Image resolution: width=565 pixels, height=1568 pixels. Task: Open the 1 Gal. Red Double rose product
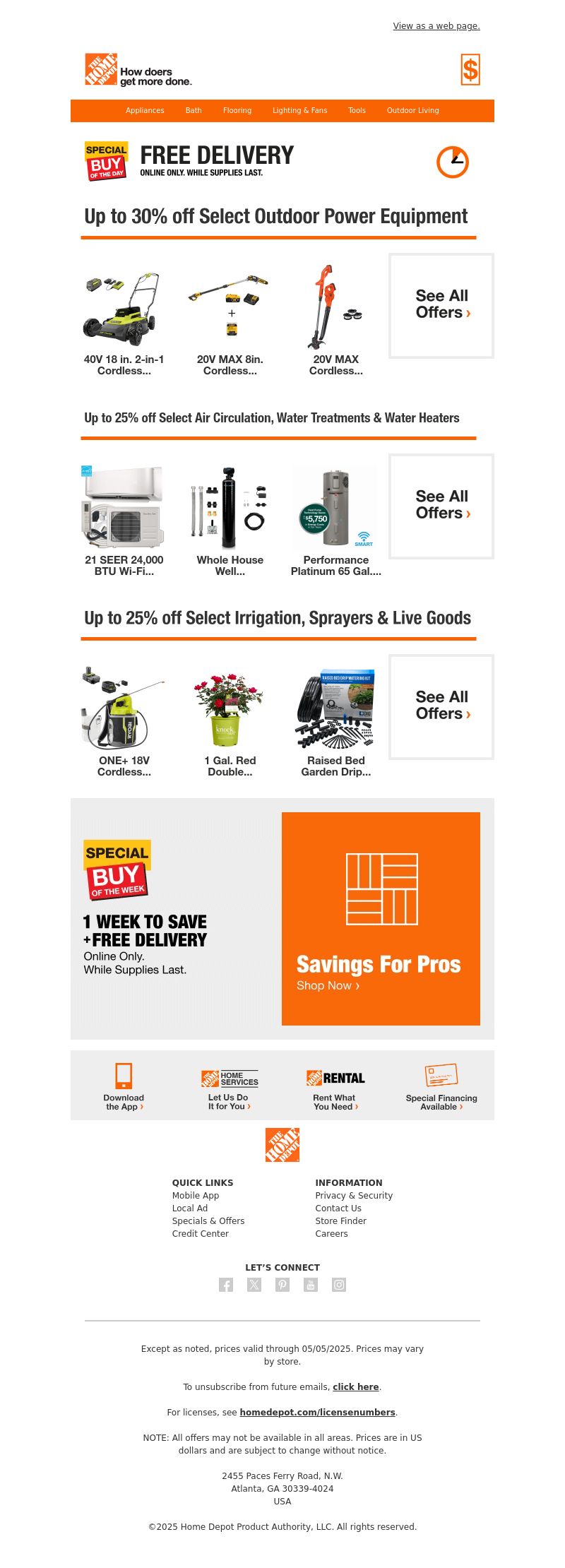(x=230, y=725)
